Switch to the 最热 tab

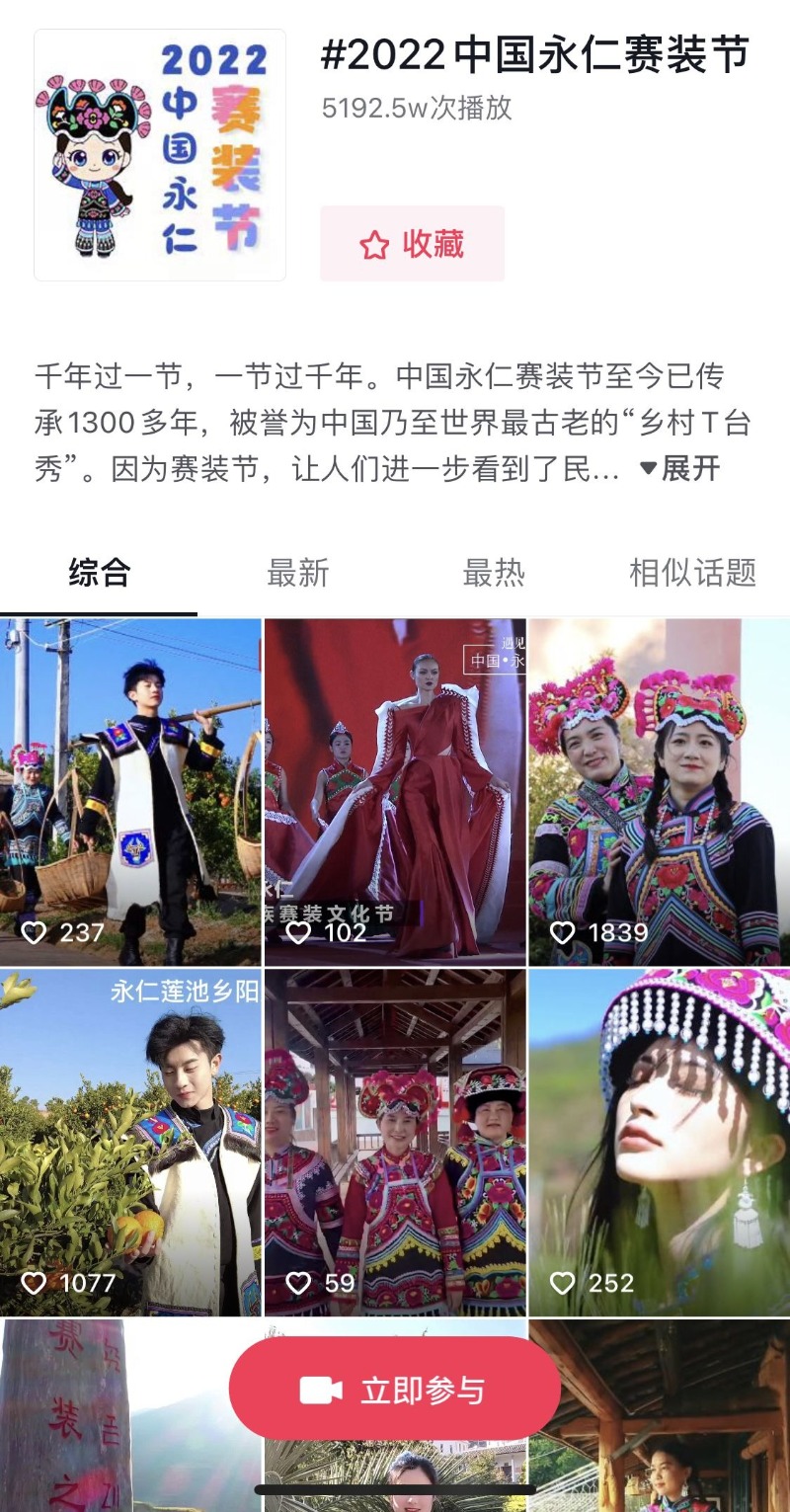[x=494, y=573]
